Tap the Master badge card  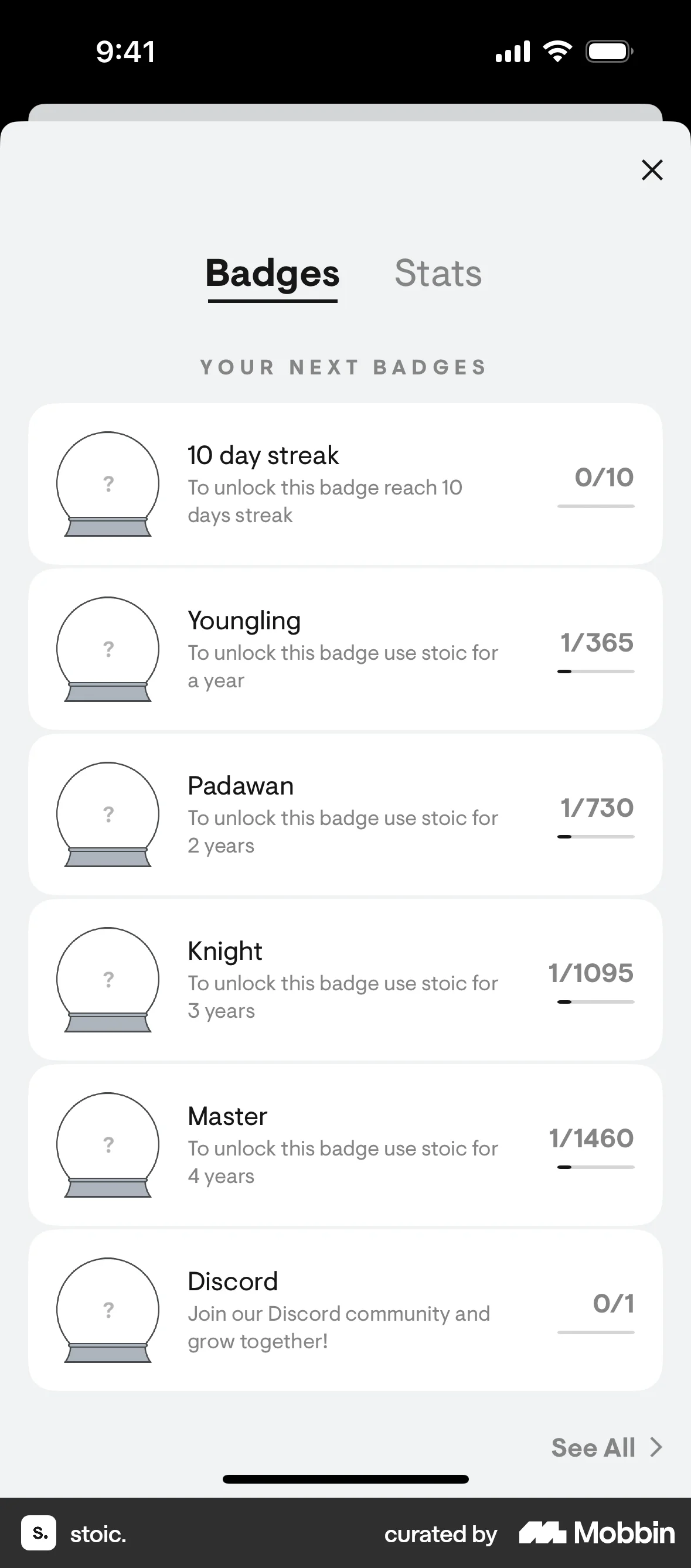point(345,1146)
